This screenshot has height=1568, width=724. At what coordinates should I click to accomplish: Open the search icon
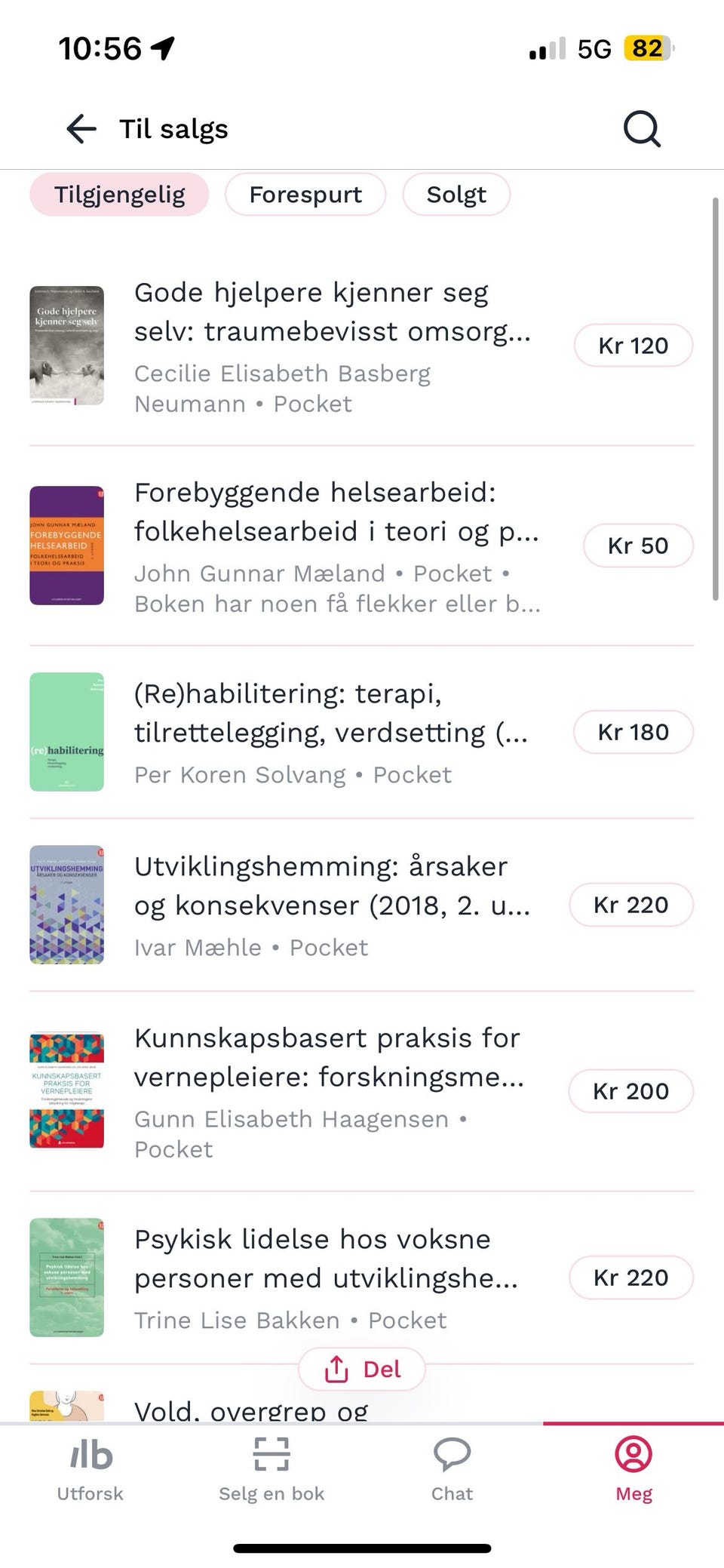[x=640, y=128]
